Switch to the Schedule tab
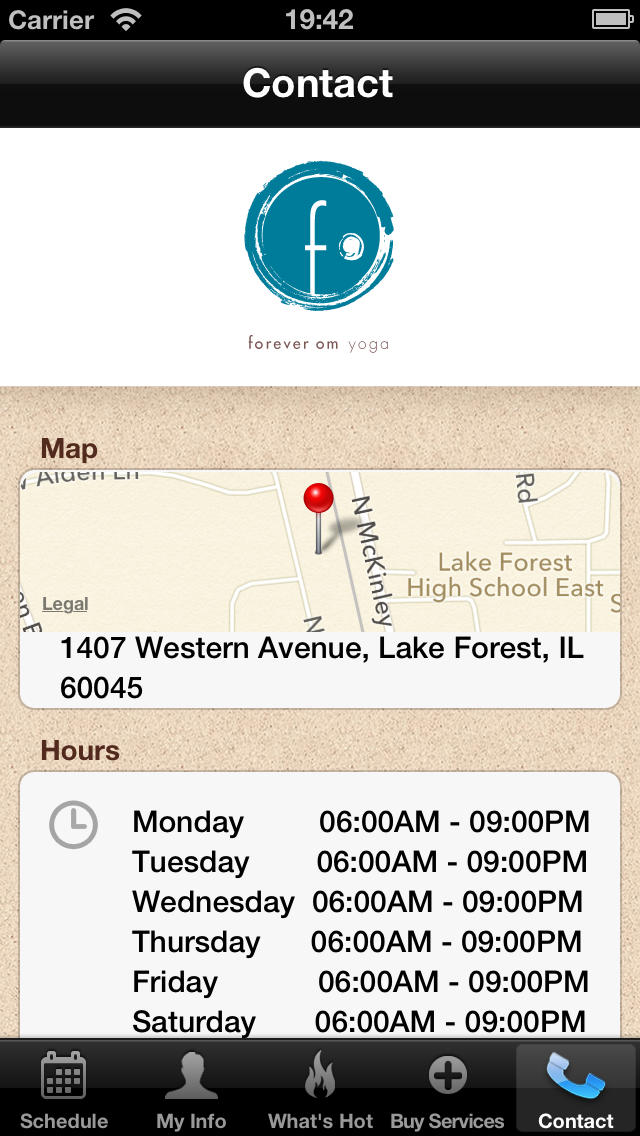The width and height of the screenshot is (640, 1136). (x=64, y=1089)
